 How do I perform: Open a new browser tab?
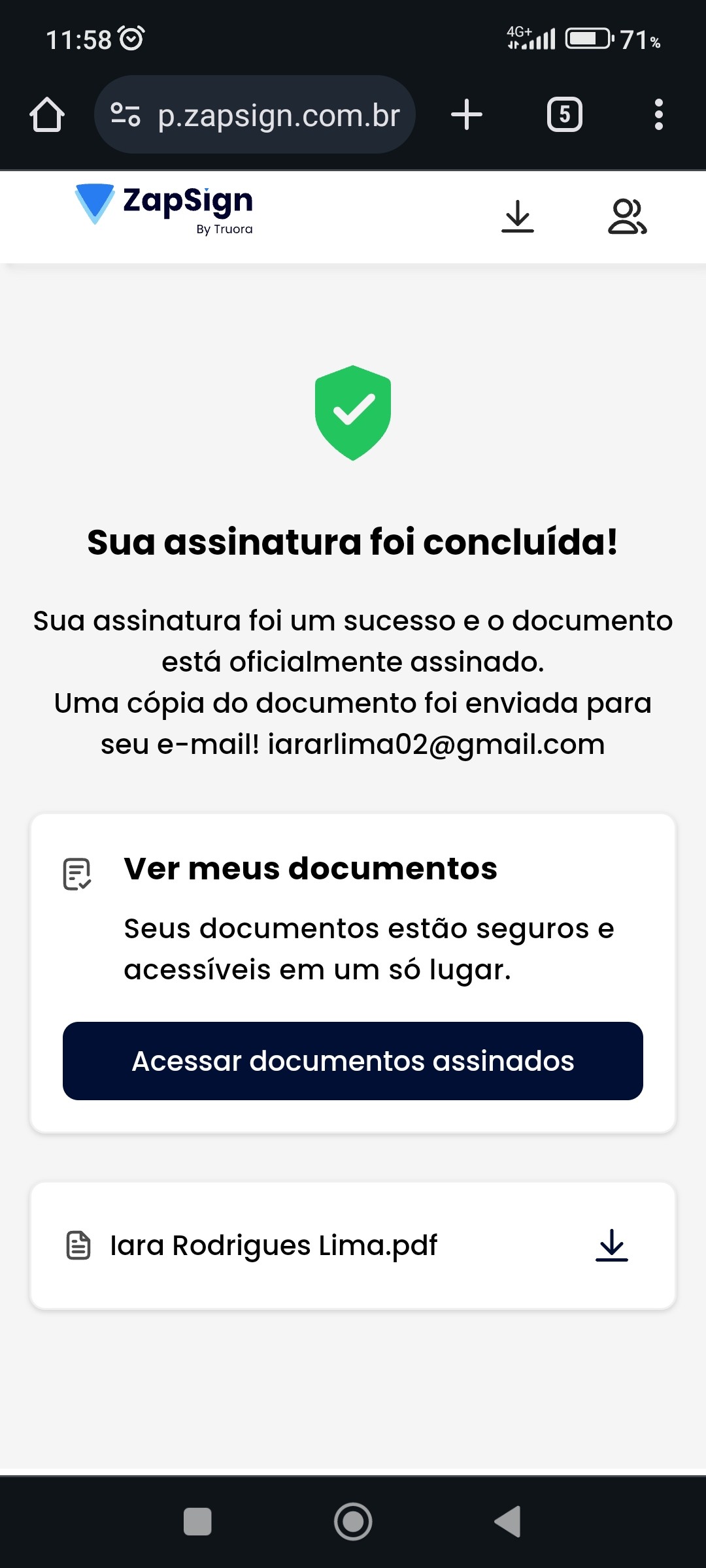pyautogui.click(x=467, y=115)
